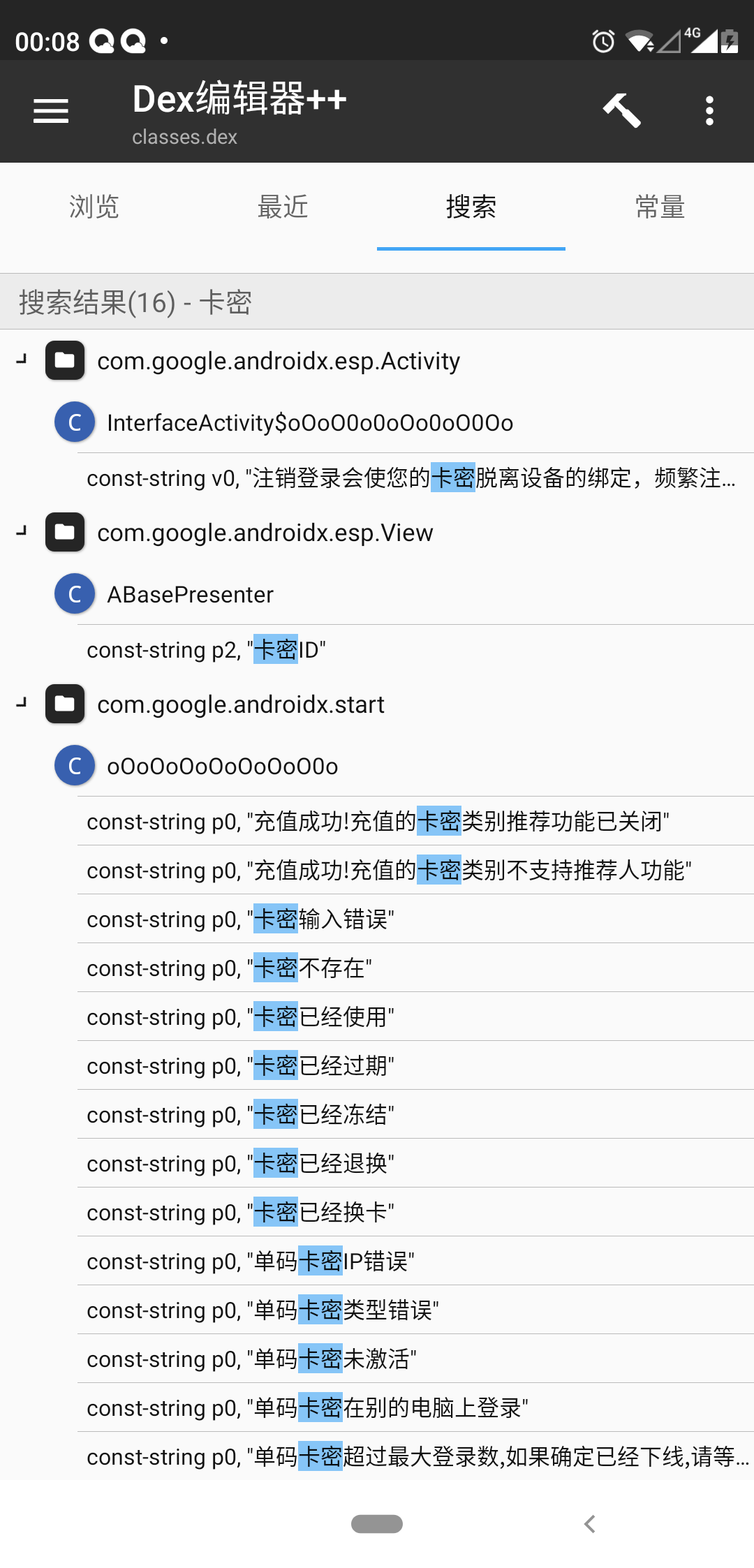The height and width of the screenshot is (1568, 754).
Task: Open the overflow menu
Action: [709, 111]
